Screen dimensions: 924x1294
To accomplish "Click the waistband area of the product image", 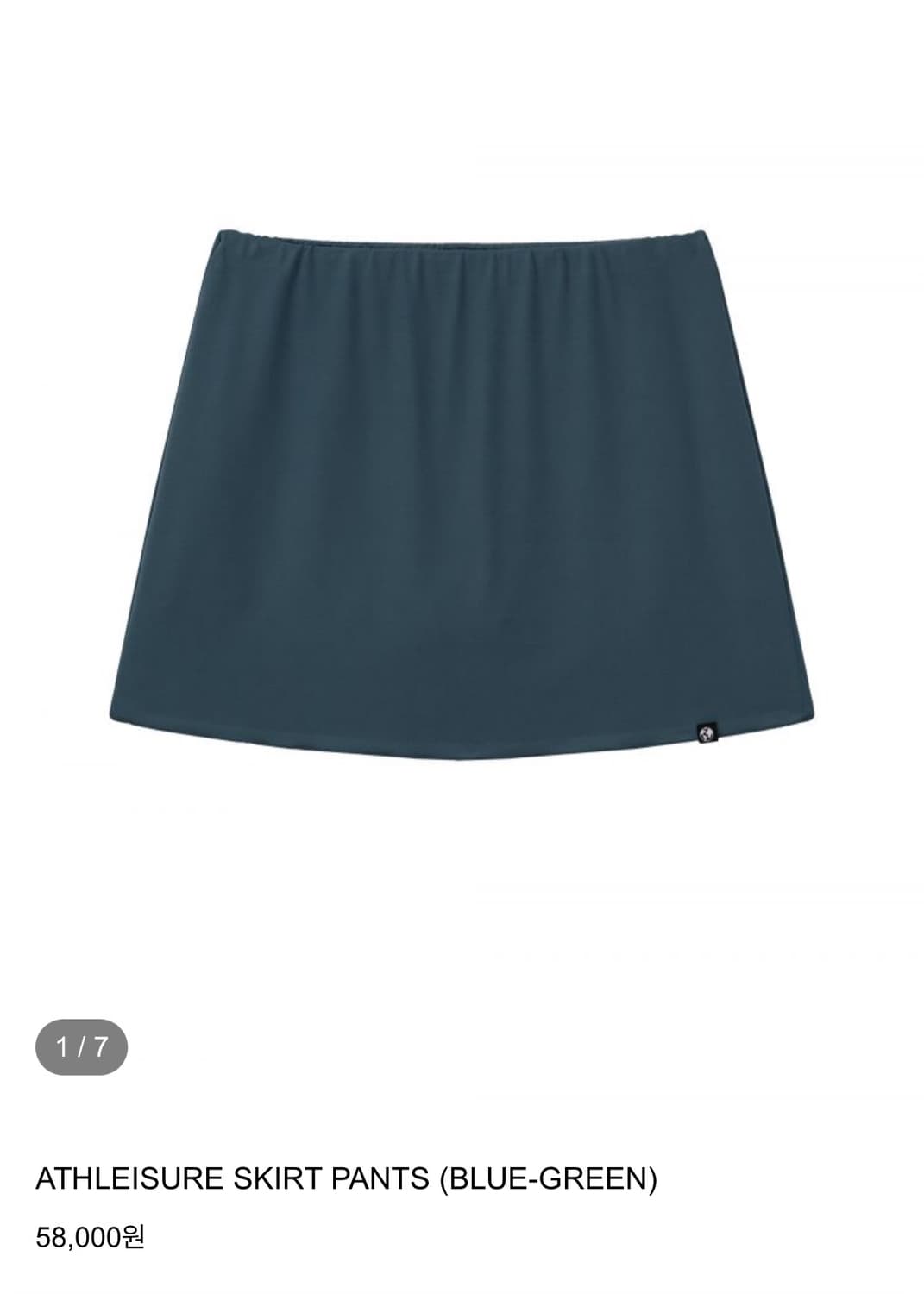I will click(x=462, y=250).
